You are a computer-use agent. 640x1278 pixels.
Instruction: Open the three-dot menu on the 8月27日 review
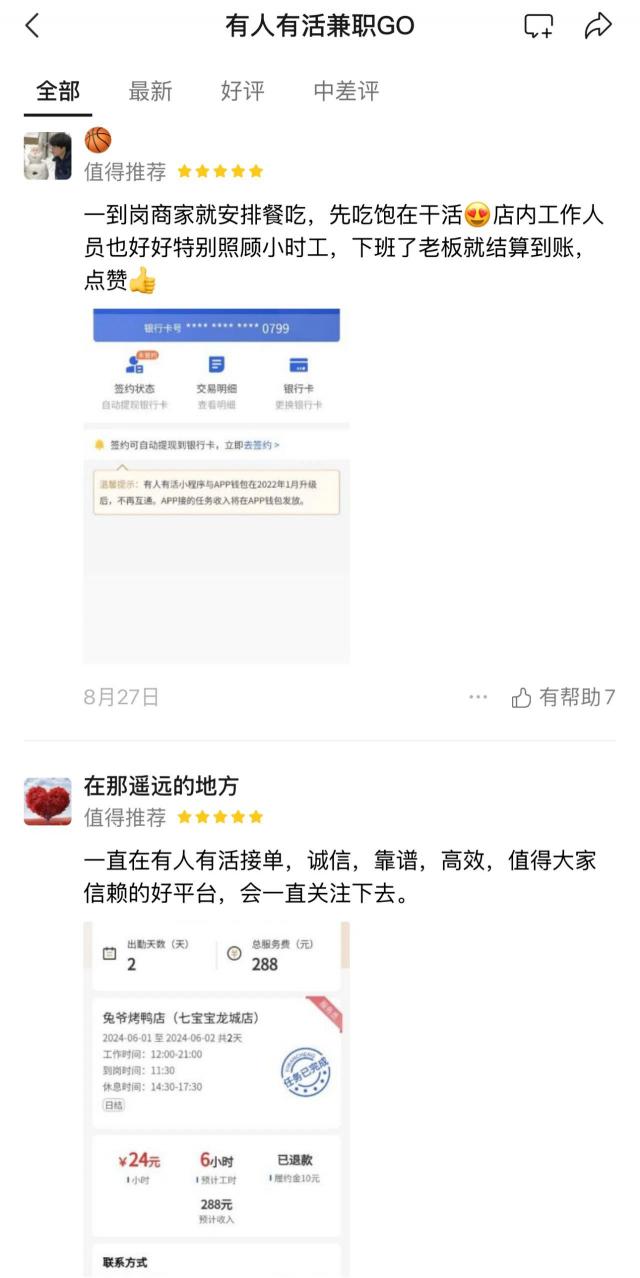[478, 697]
